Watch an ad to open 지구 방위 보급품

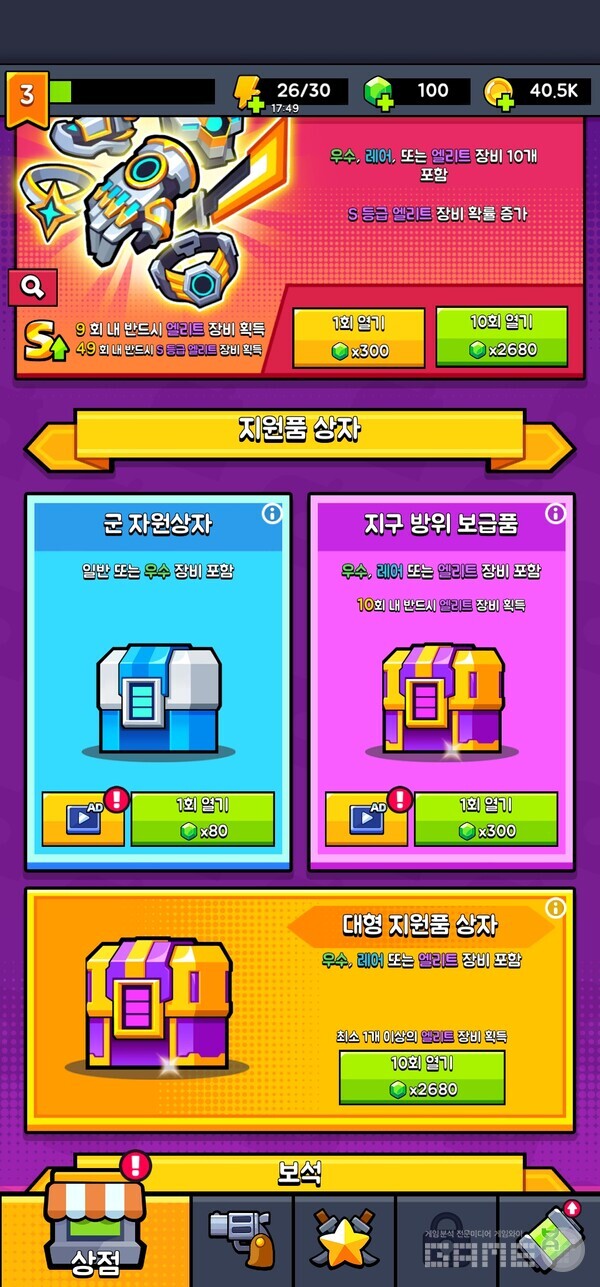(x=367, y=819)
